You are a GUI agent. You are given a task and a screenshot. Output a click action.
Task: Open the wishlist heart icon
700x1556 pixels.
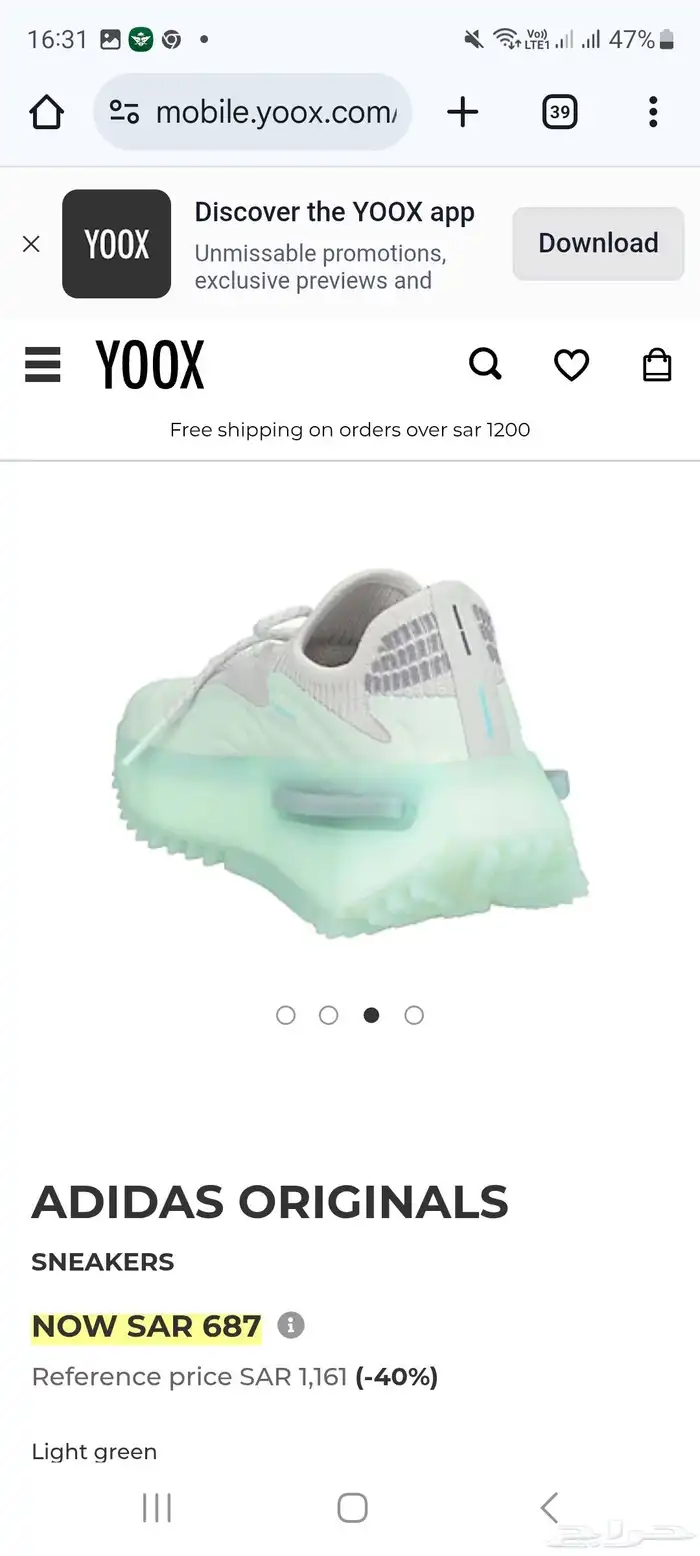571,365
